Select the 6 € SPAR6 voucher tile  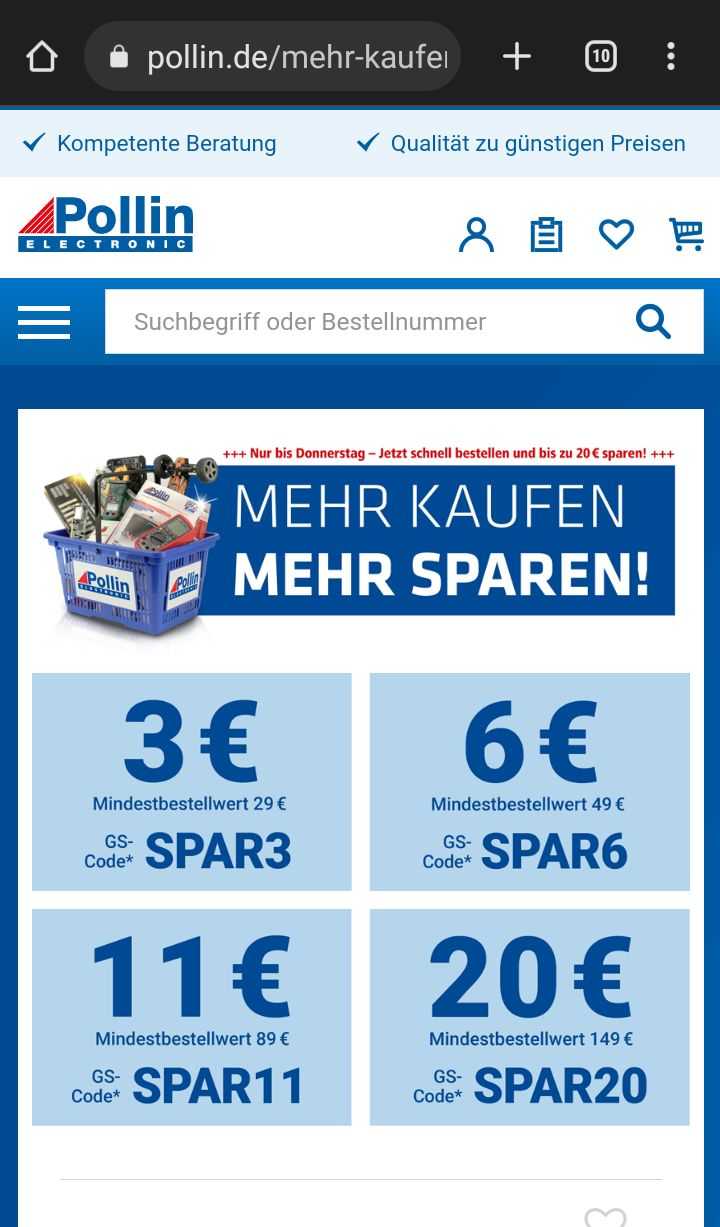click(530, 782)
